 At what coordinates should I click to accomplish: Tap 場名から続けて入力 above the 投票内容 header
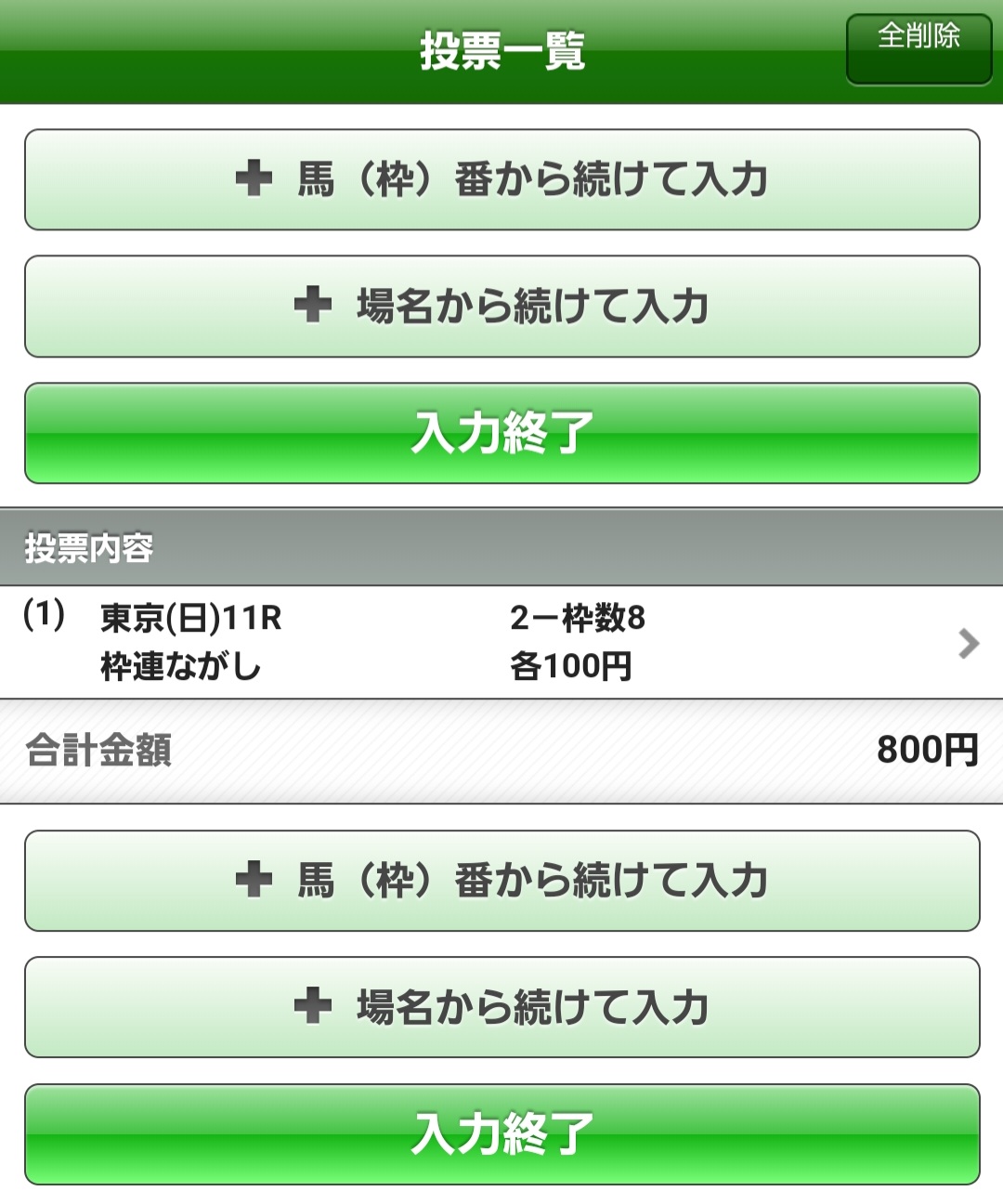(x=501, y=307)
